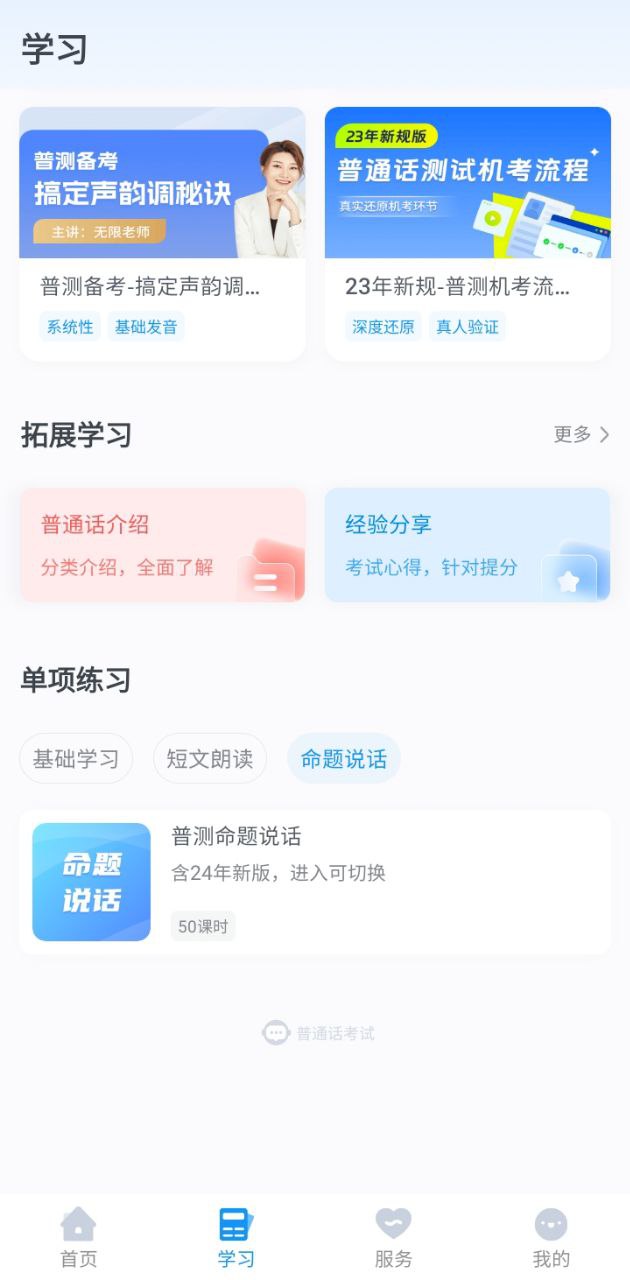Go to the 我的 tab
Screen dimensions: 630x1280
[551, 1237]
